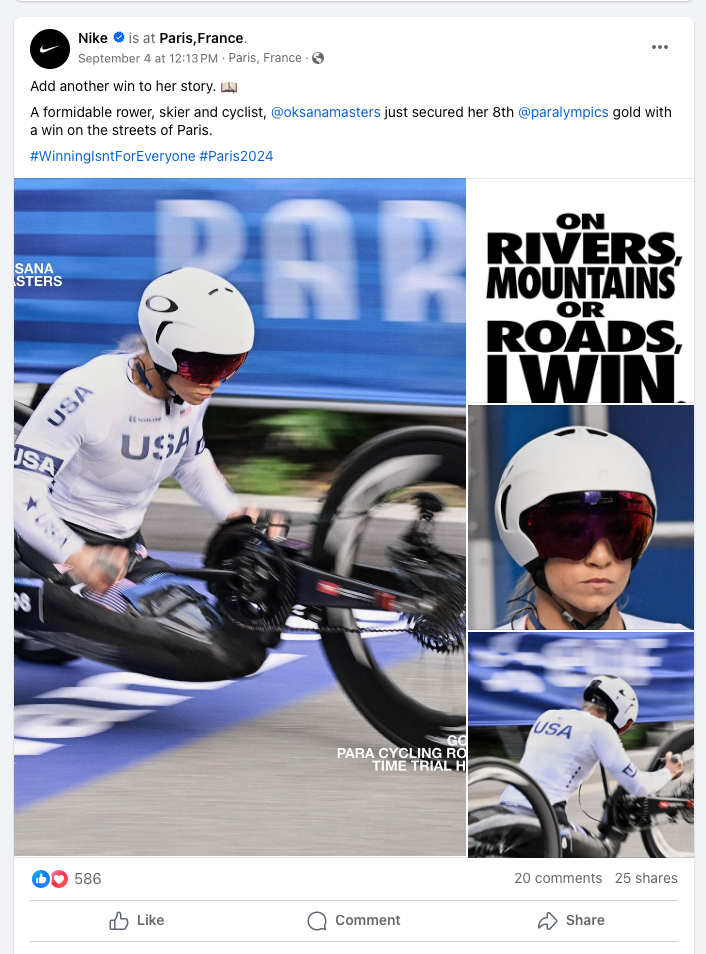Open the Paris, France location link
Screen dimensions: 706x954
coord(201,38)
